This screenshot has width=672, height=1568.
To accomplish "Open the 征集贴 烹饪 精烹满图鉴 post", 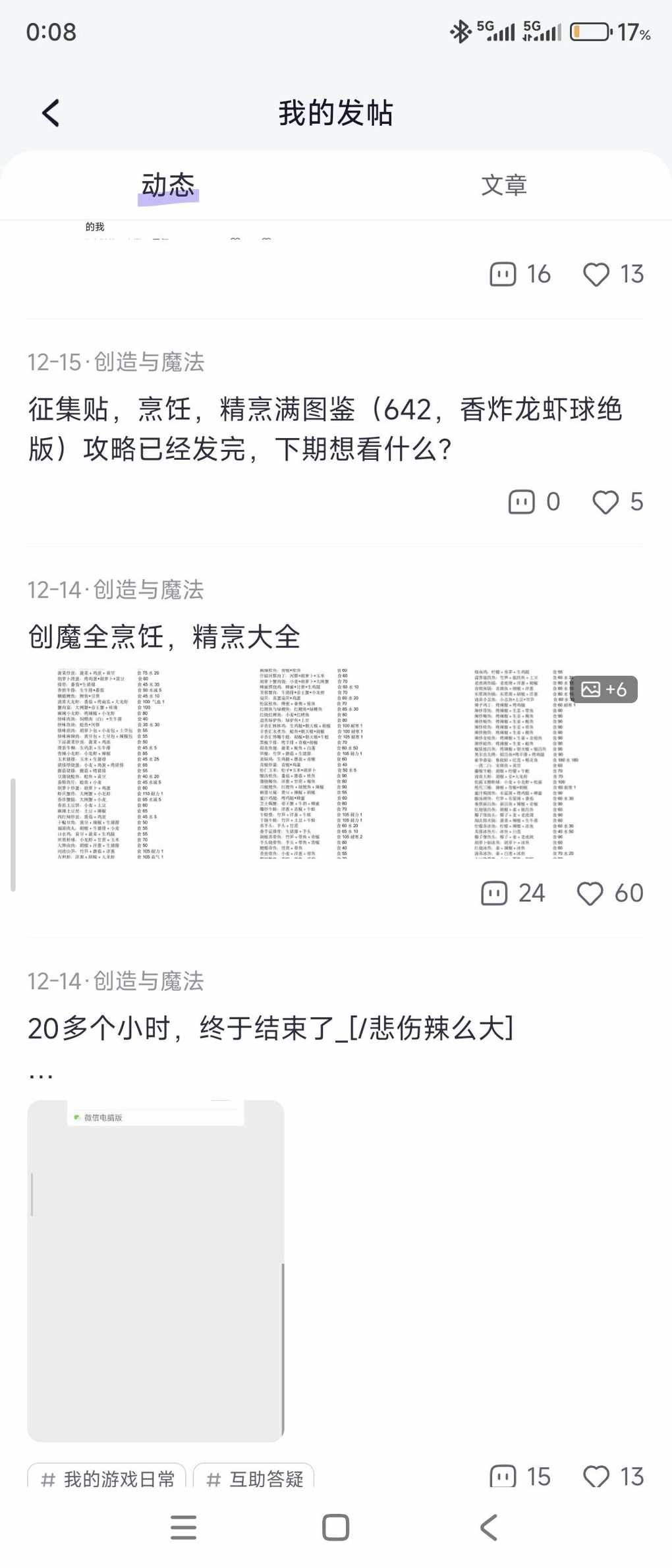I will pos(324,429).
